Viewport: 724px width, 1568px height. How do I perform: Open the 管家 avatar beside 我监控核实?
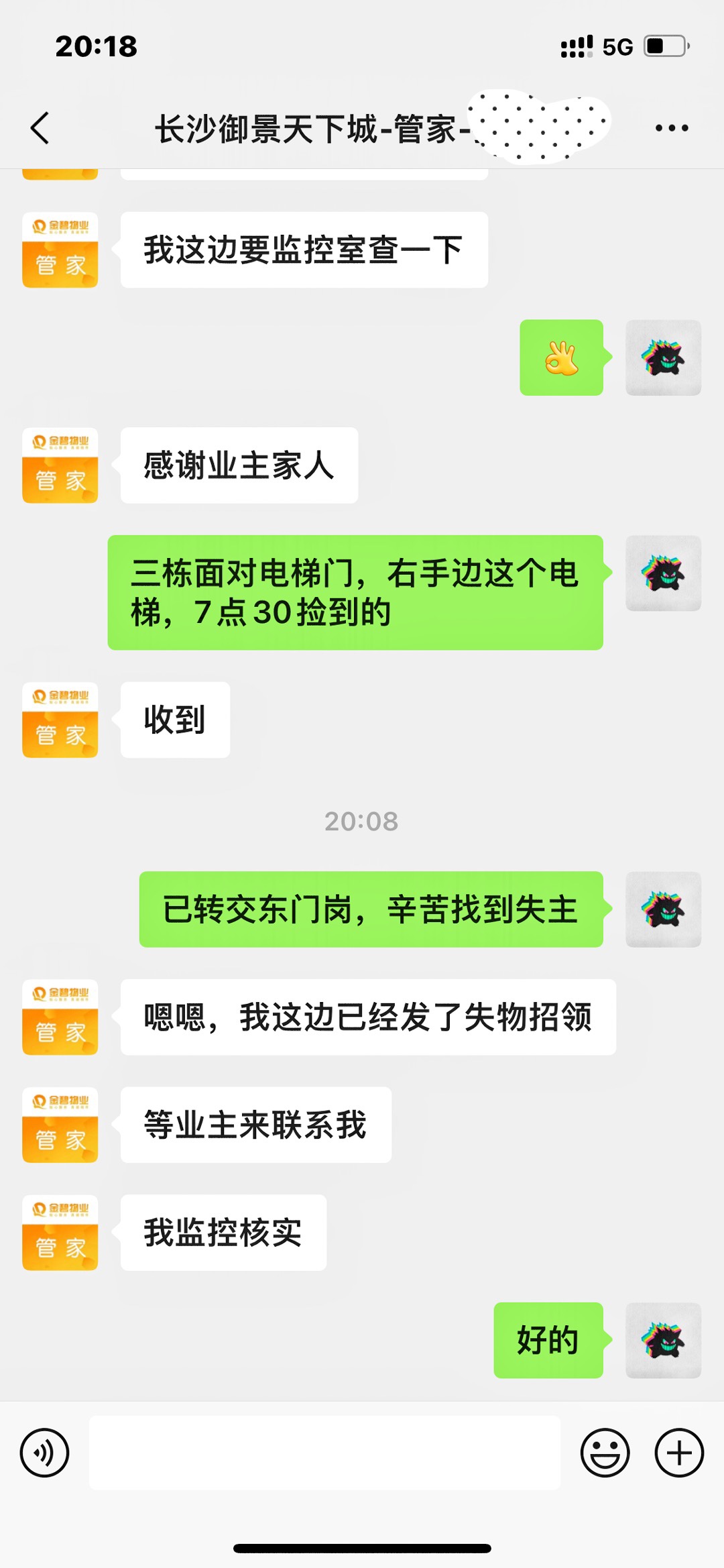tap(60, 1233)
